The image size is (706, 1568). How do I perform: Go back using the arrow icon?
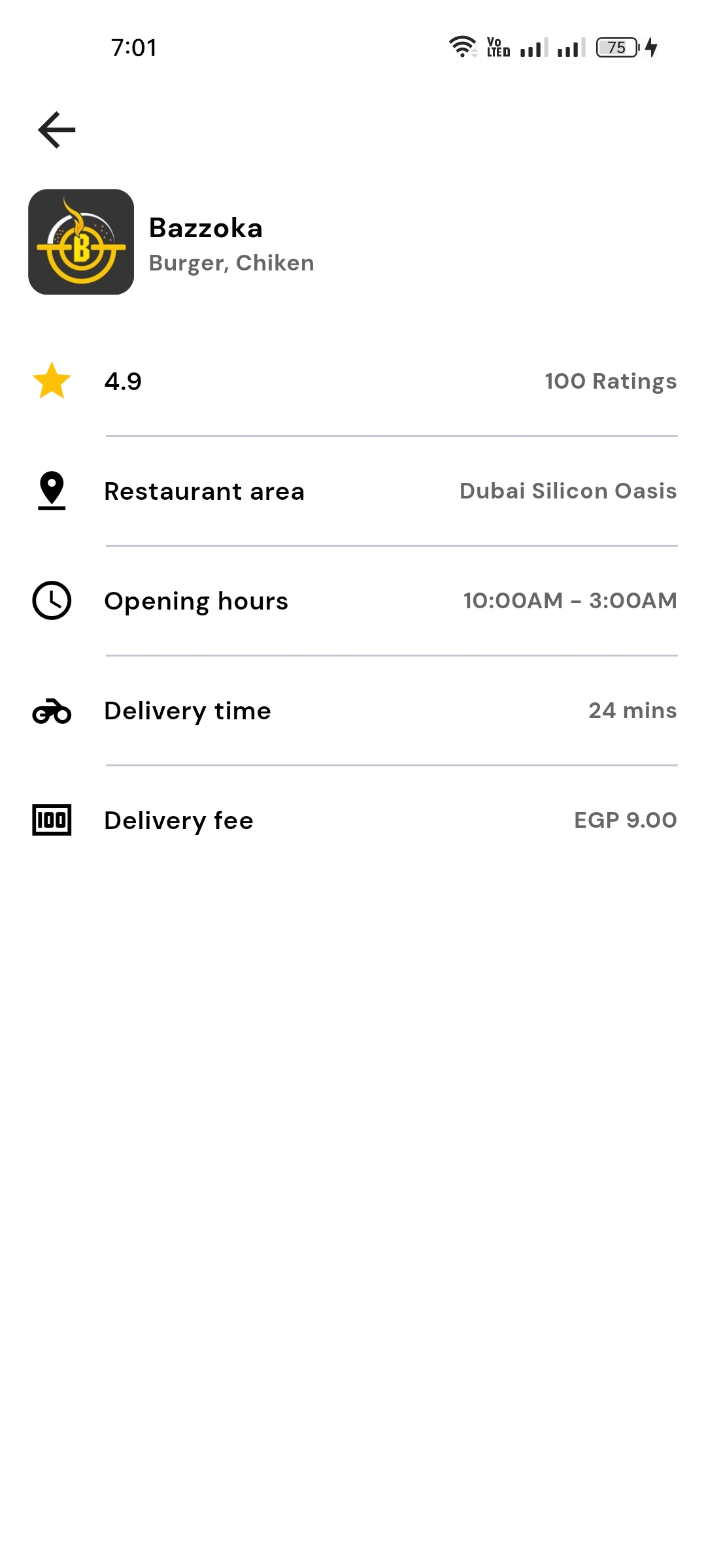coord(57,129)
